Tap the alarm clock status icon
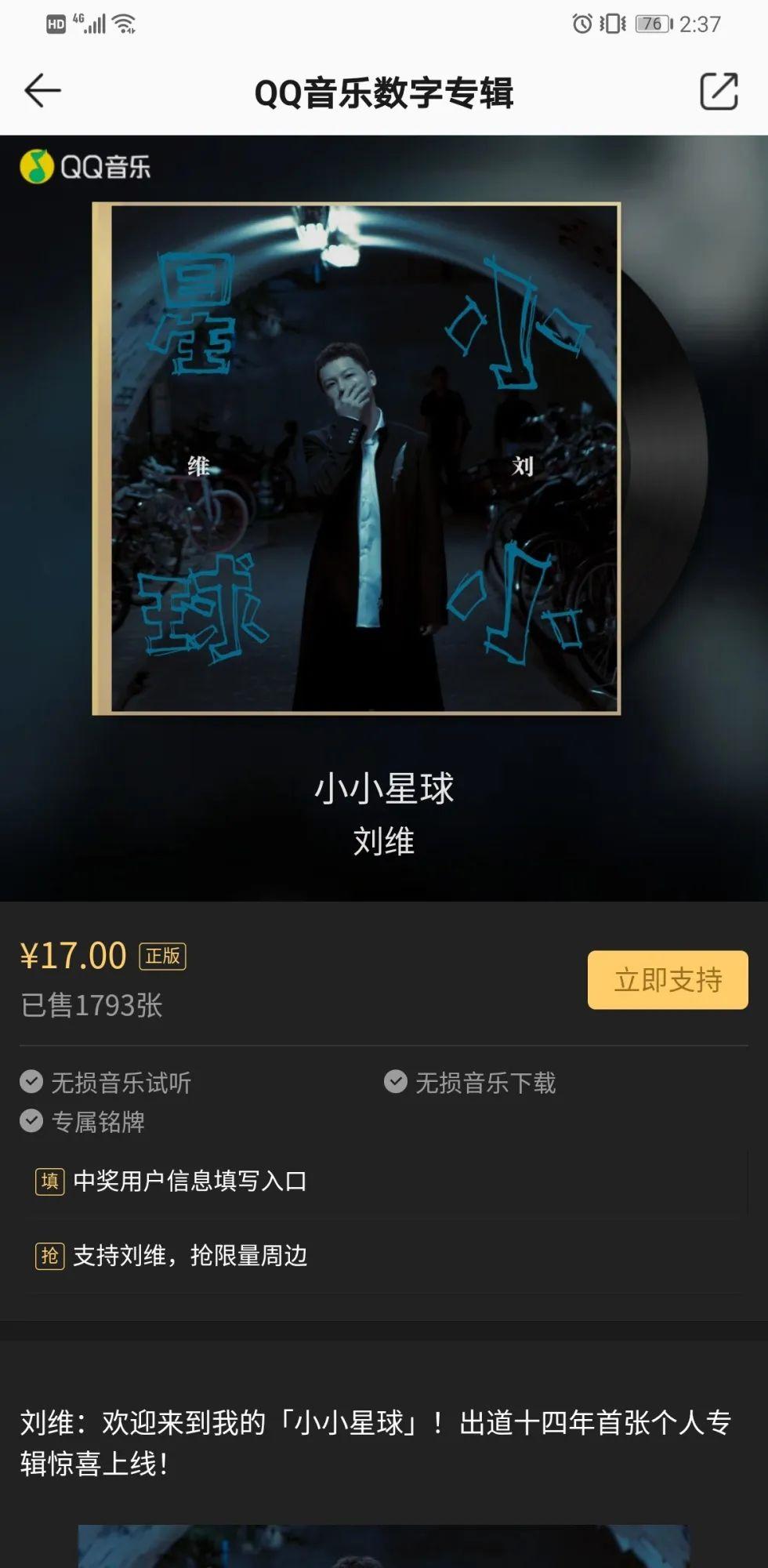 point(581,24)
